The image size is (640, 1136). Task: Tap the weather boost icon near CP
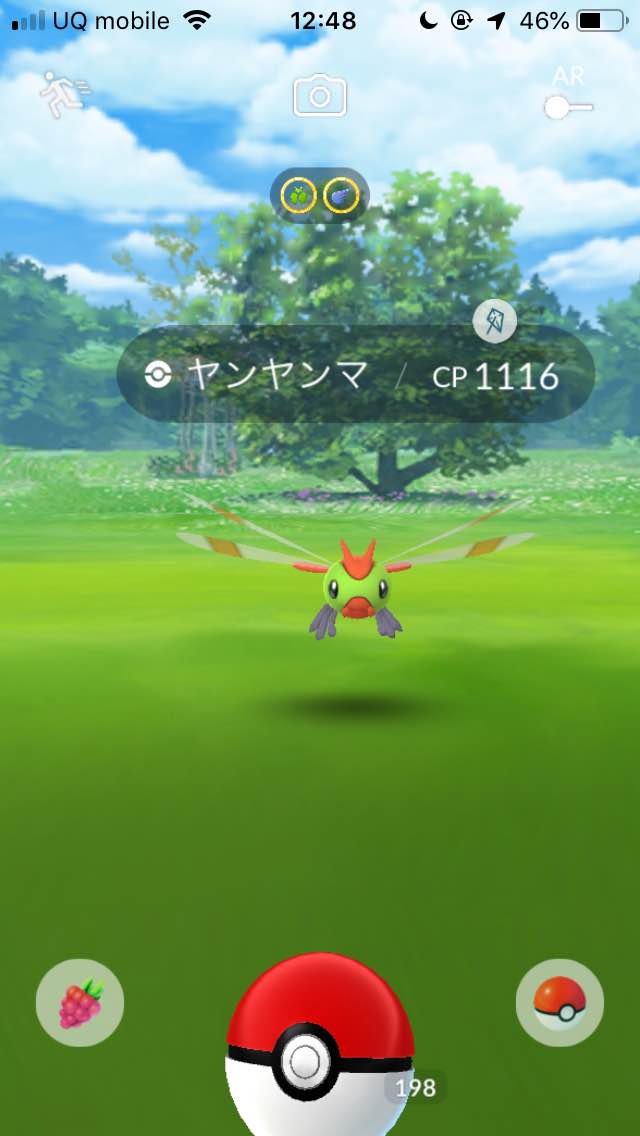[x=494, y=322]
